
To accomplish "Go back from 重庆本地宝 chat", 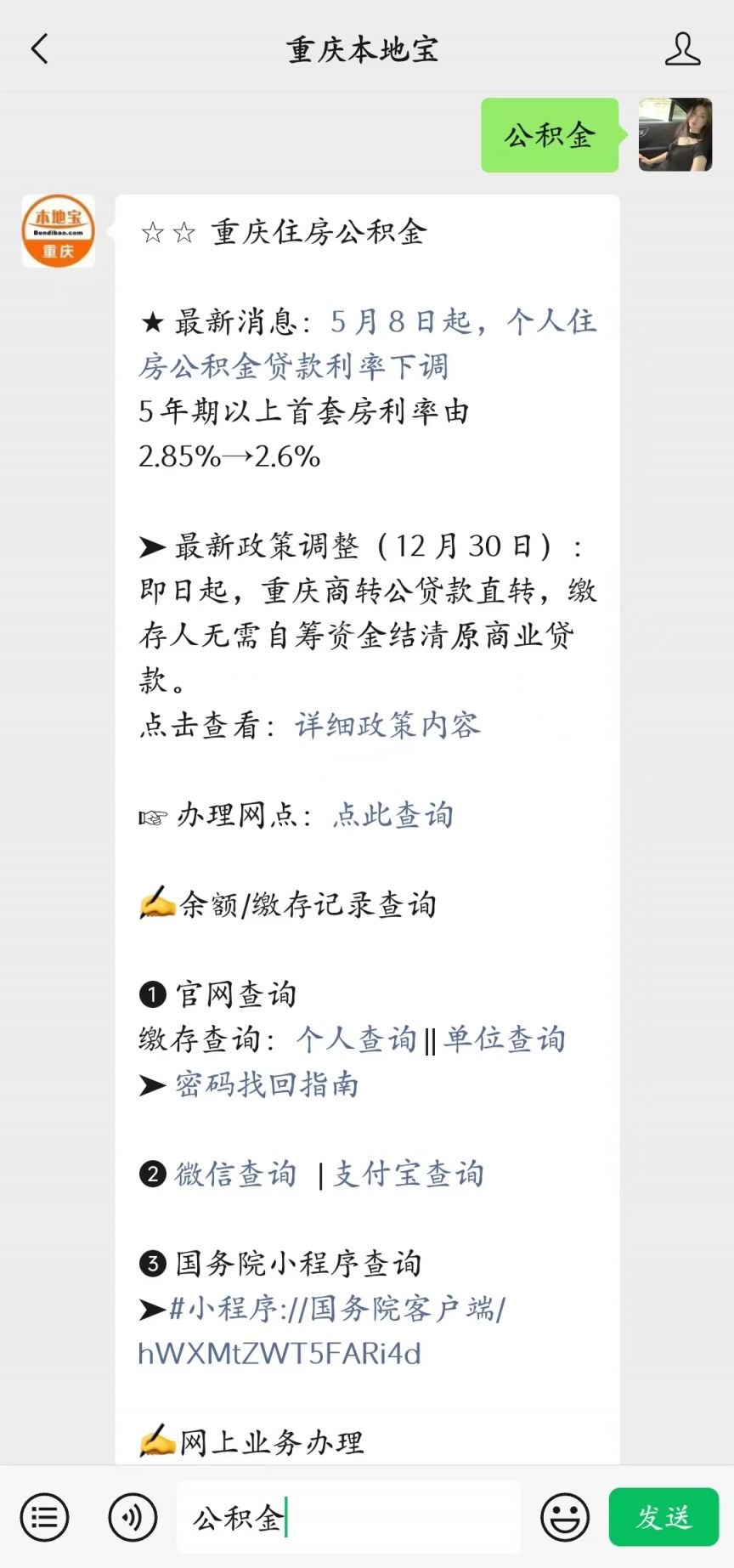I will coord(39,49).
